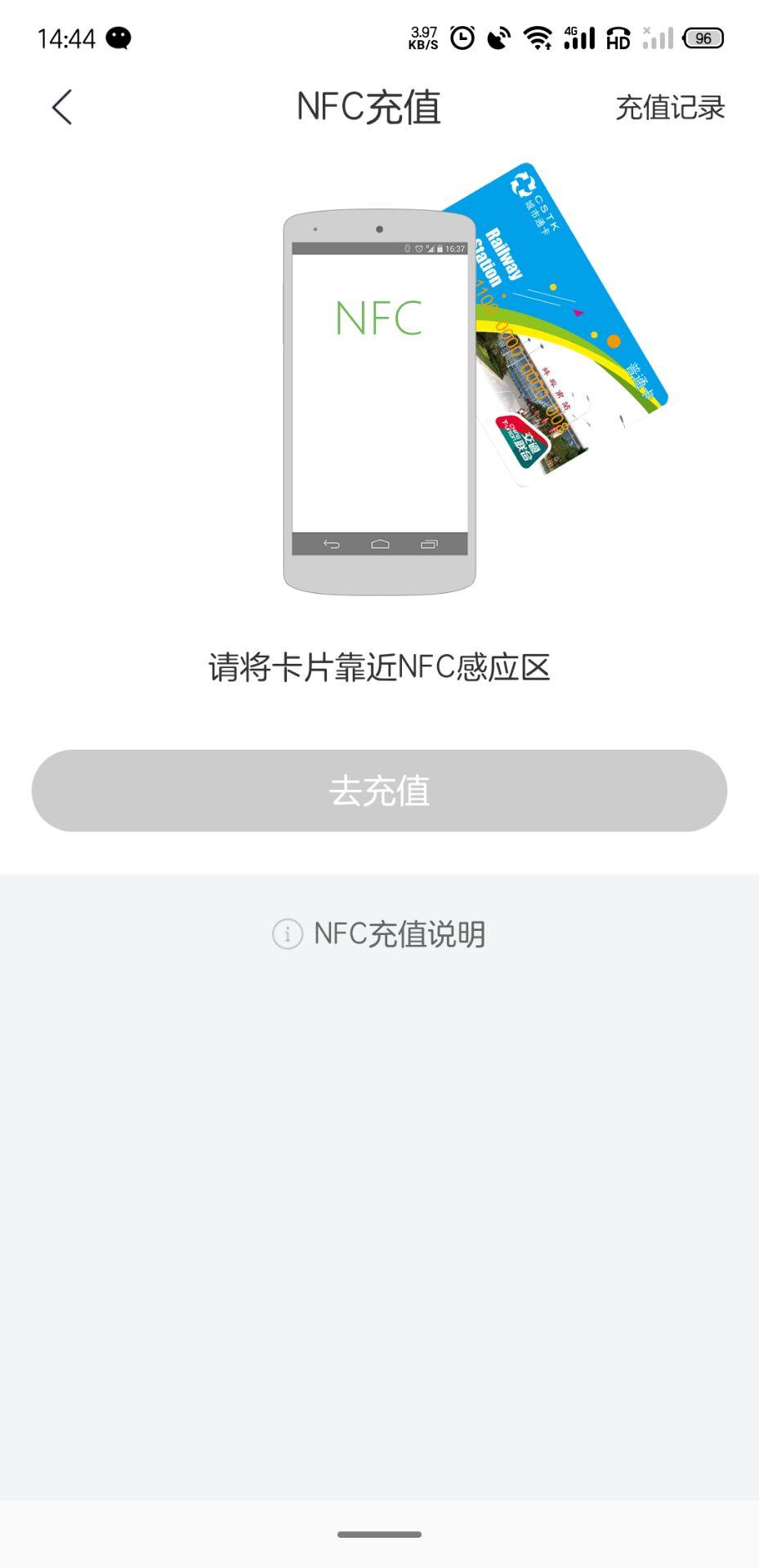
Task: View the NFC充值说明 instructions
Action: [380, 933]
